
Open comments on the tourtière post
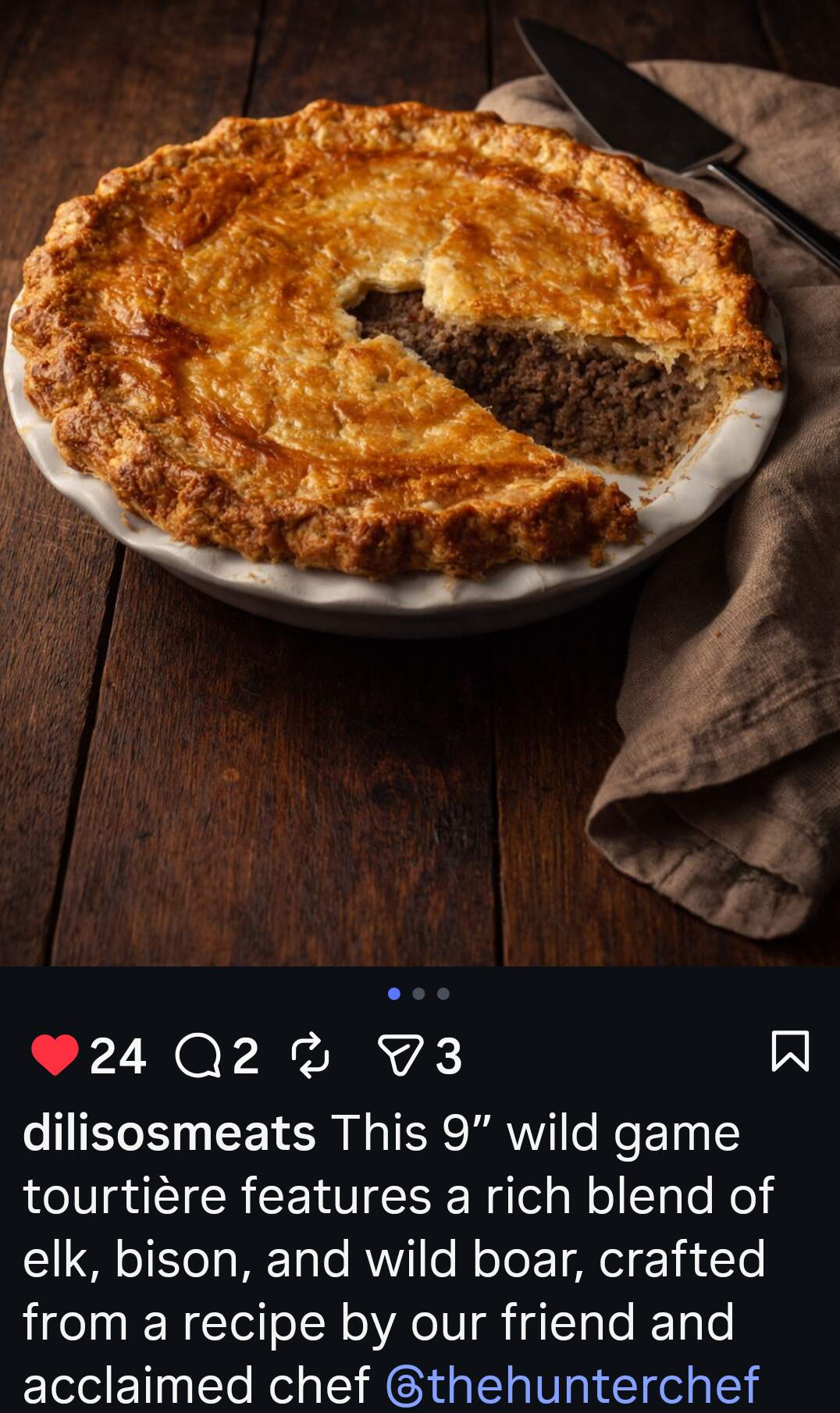tap(198, 1056)
